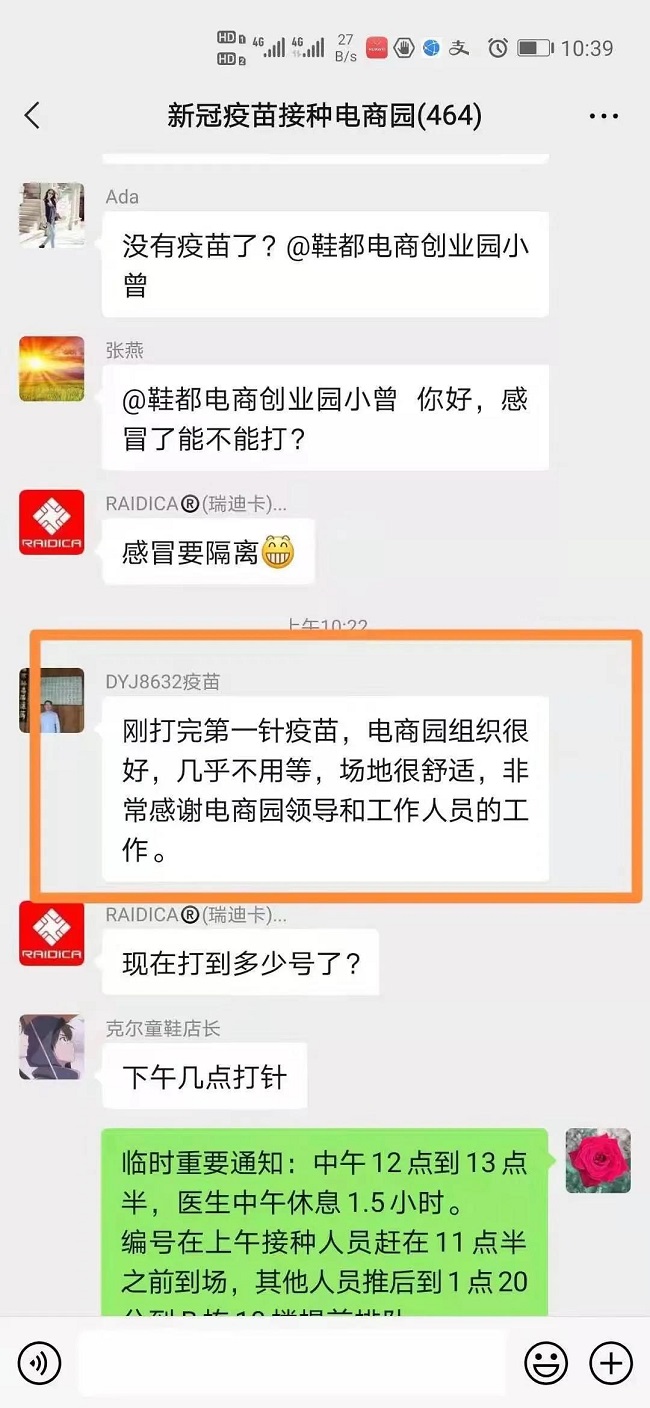Open the emoji picker
The image size is (650, 1408).
click(x=546, y=1362)
